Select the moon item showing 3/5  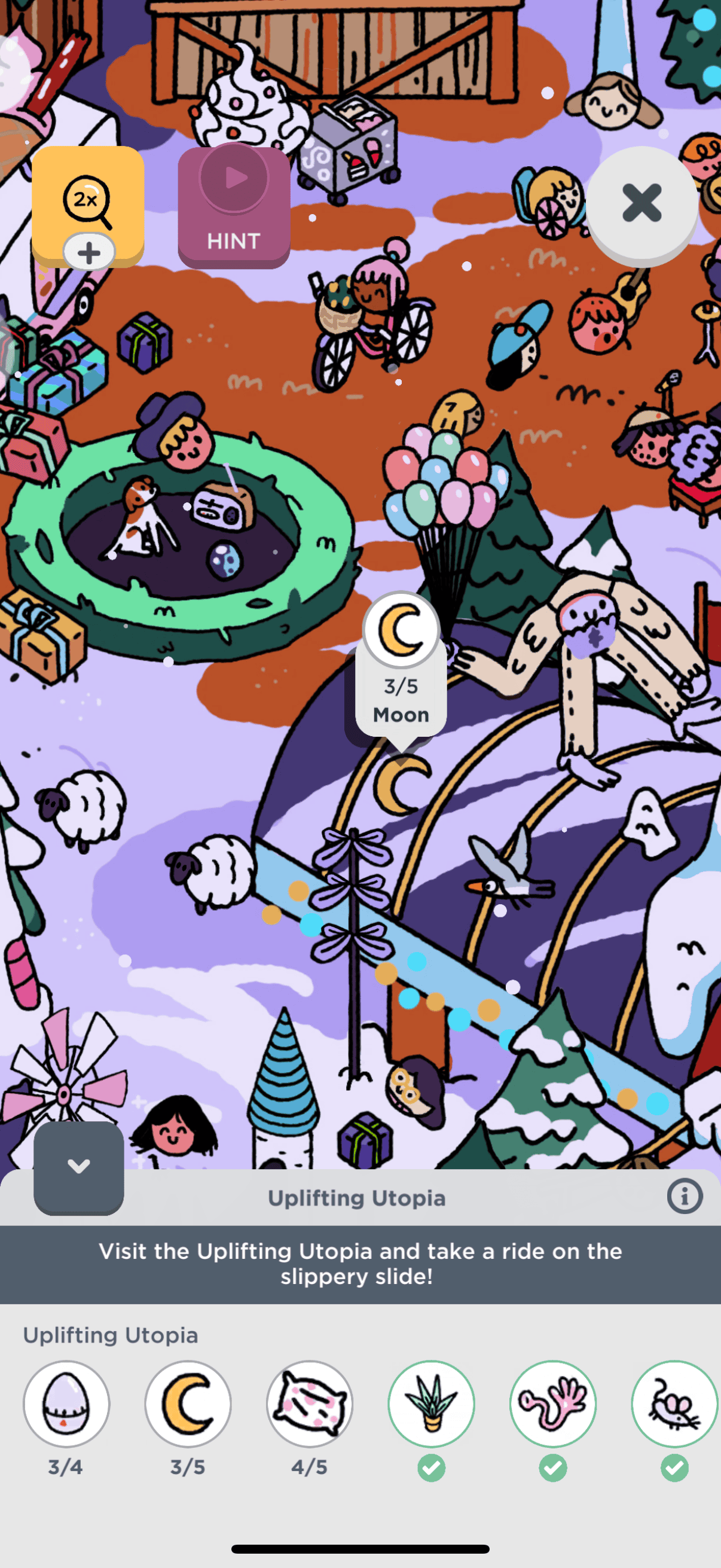tap(188, 1403)
